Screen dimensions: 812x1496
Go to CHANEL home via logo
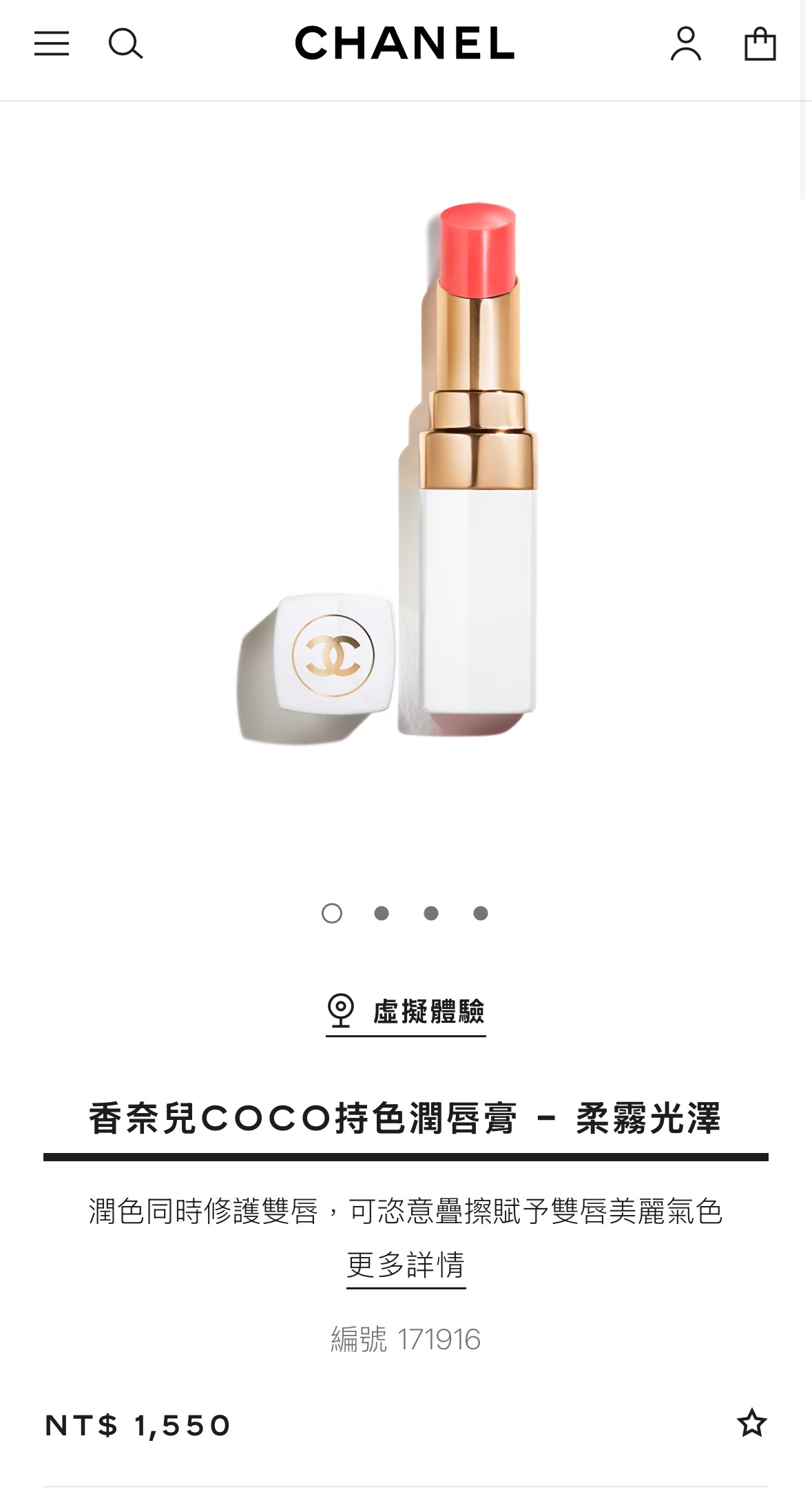point(405,43)
